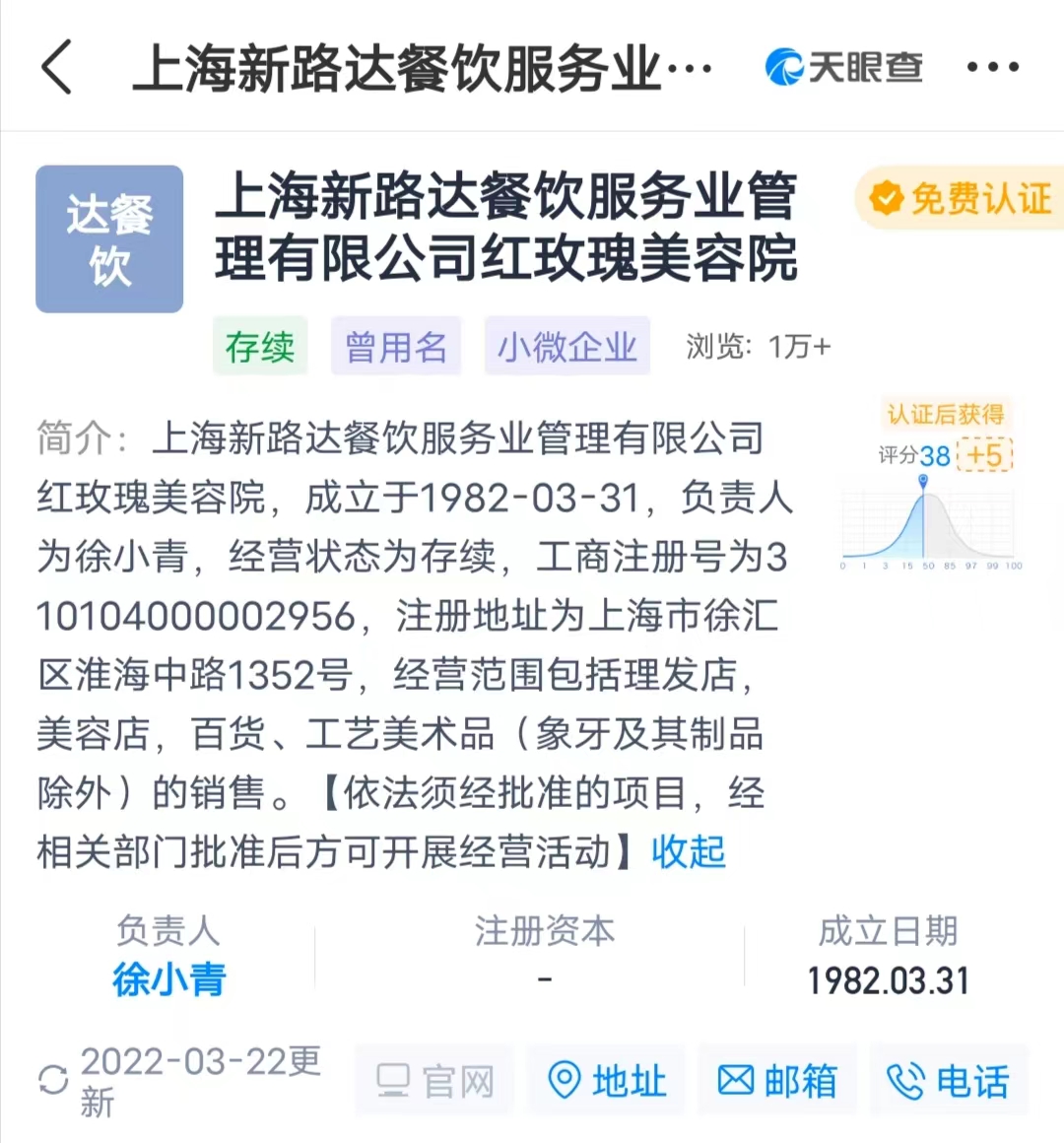Open the 地址 (address) location icon

606,1080
